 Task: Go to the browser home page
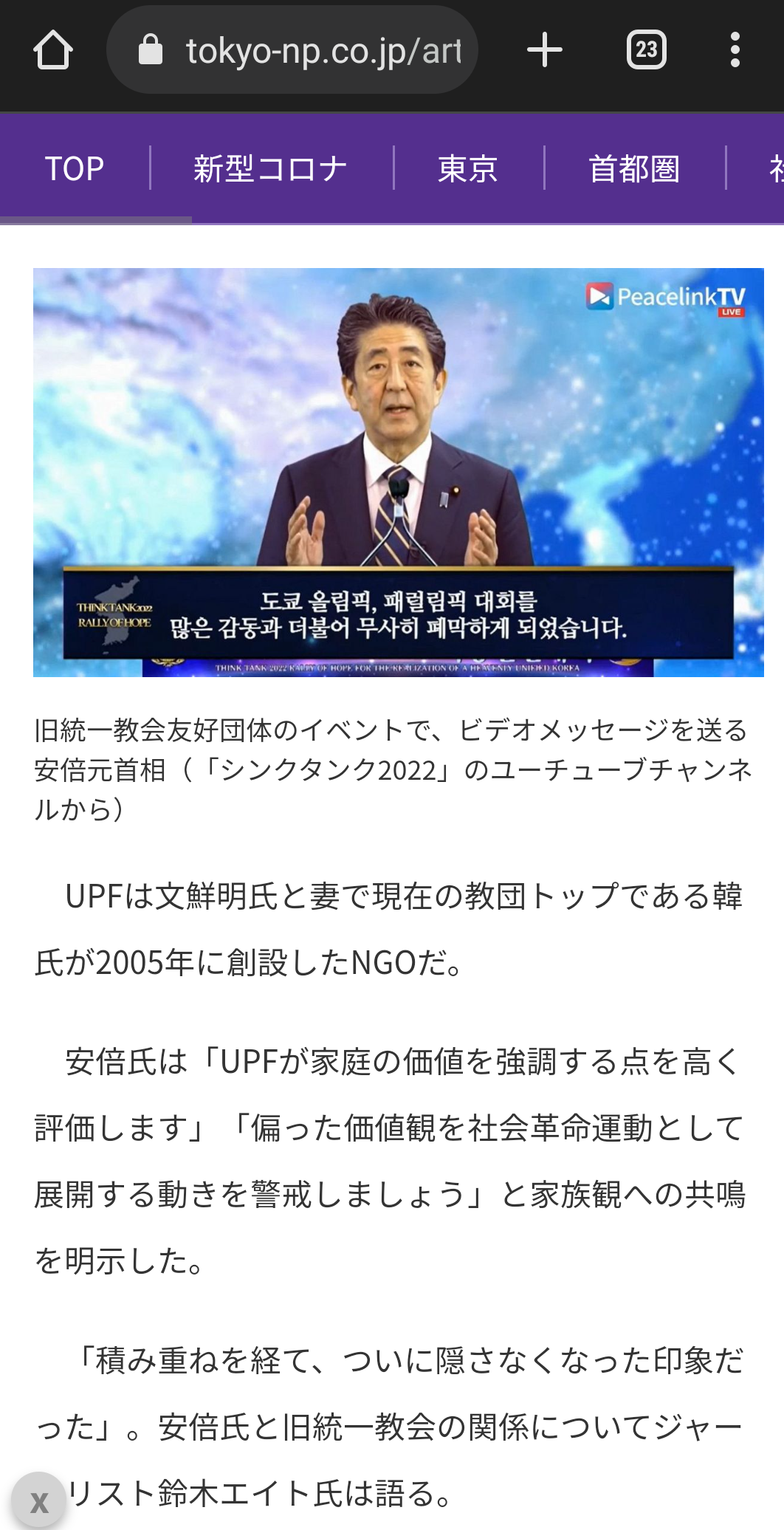53,50
